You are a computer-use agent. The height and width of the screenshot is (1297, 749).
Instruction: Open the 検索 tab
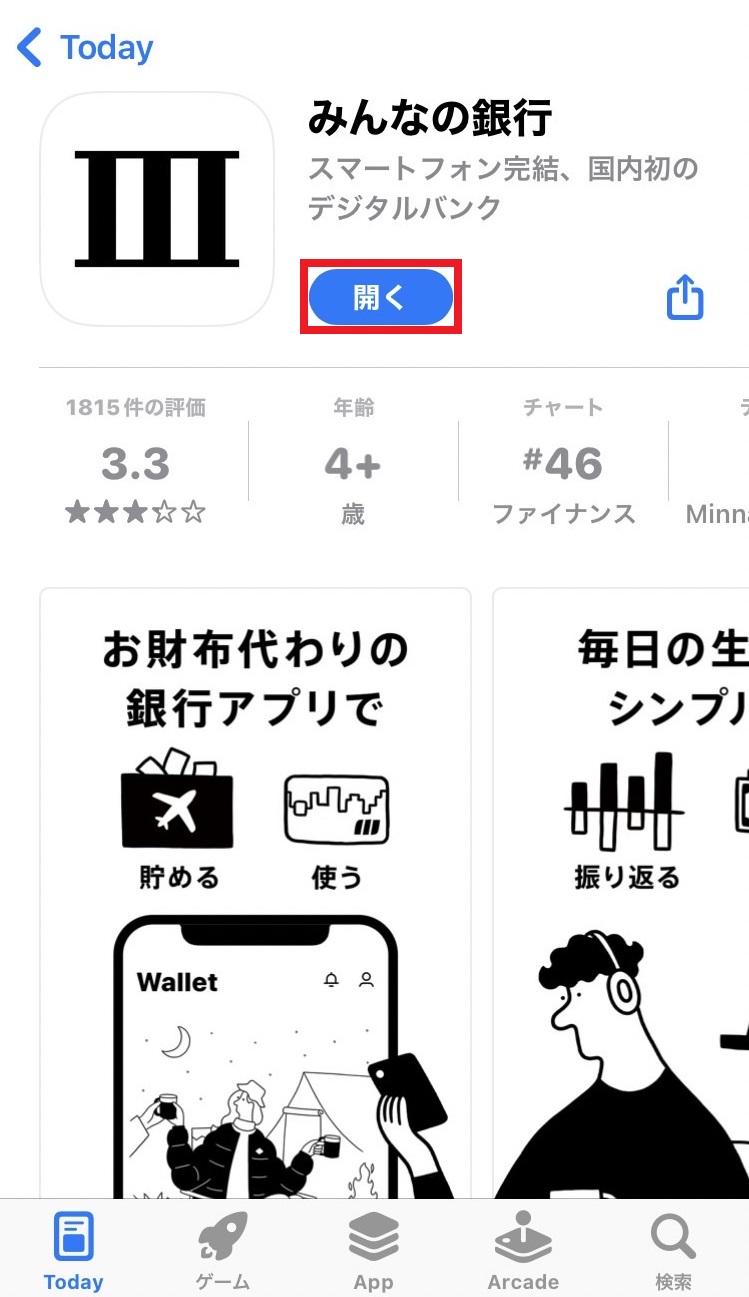(x=673, y=1250)
